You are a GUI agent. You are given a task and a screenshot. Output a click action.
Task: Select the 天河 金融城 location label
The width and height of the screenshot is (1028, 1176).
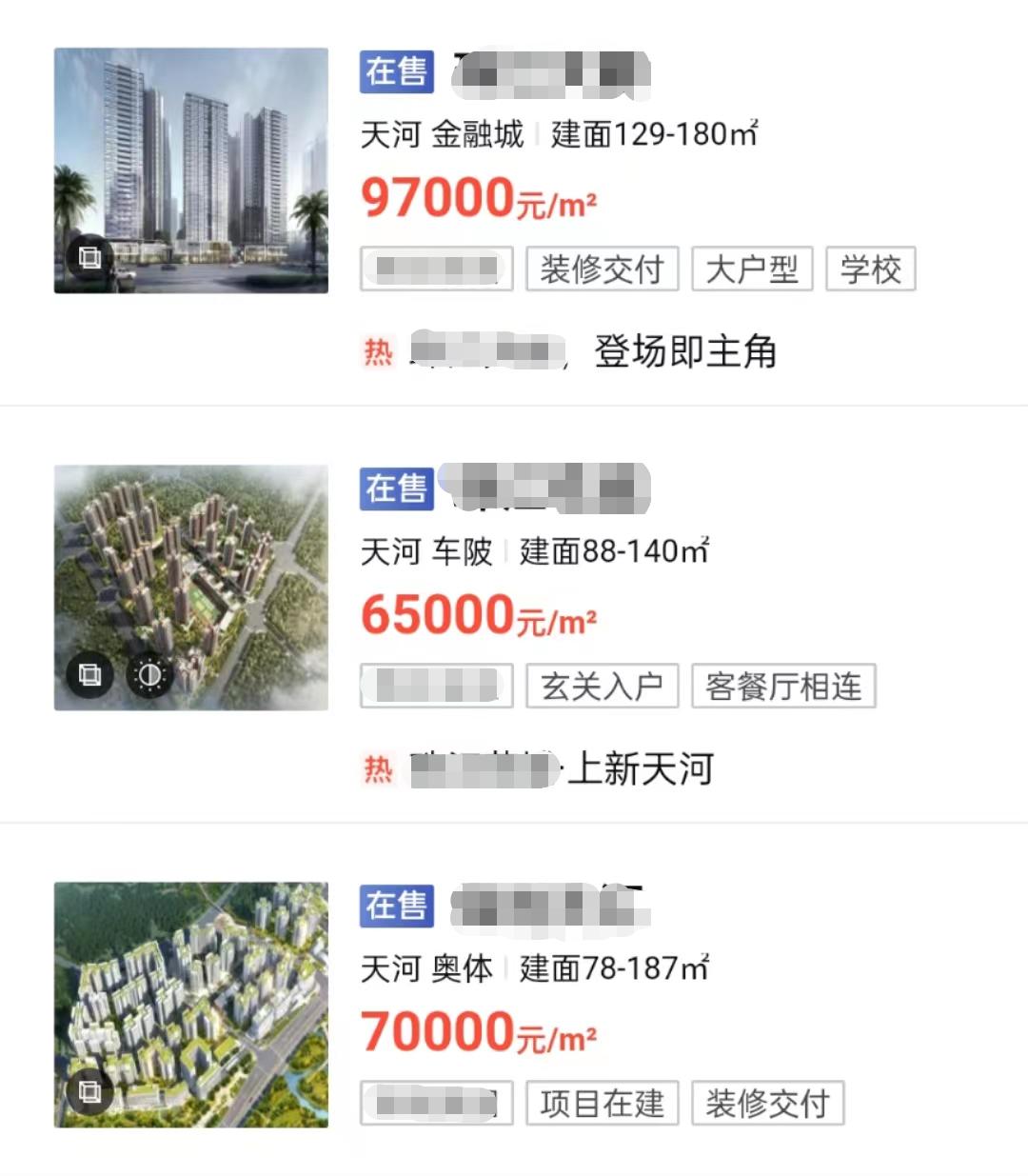tap(444, 134)
